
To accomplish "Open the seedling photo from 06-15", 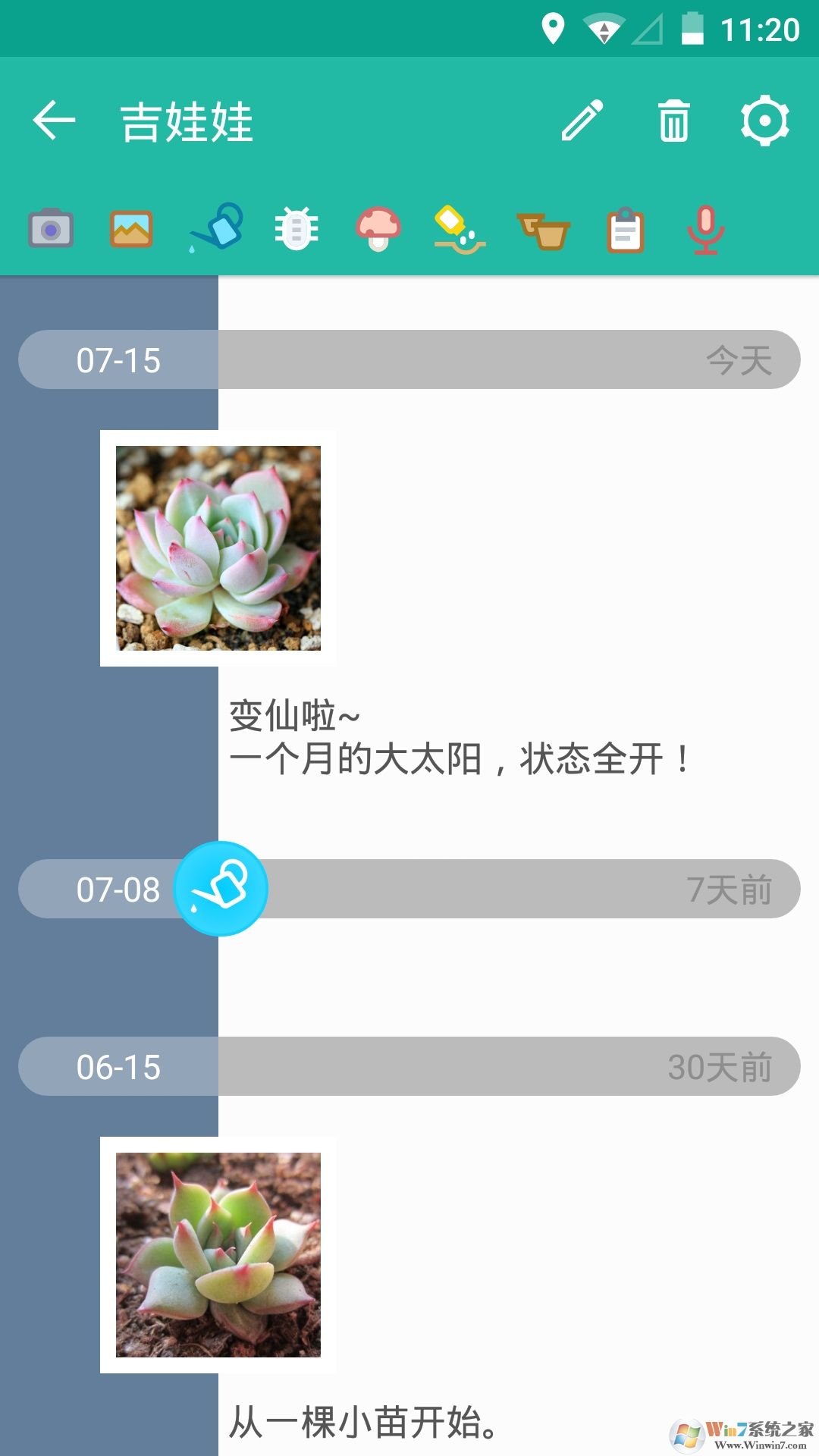I will pos(218,1257).
